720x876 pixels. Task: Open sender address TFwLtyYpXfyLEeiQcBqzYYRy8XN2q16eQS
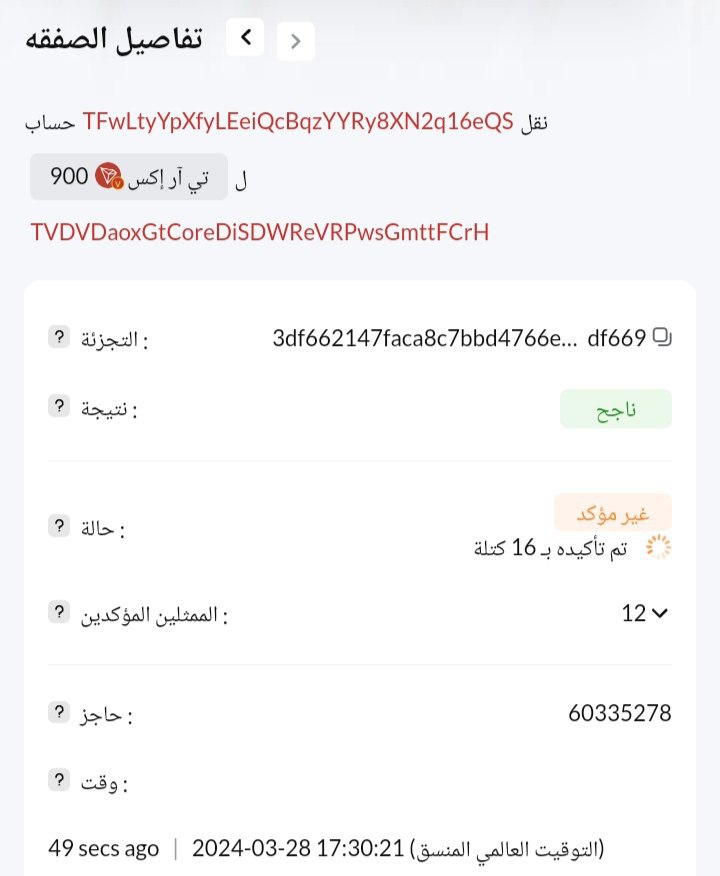(x=298, y=122)
